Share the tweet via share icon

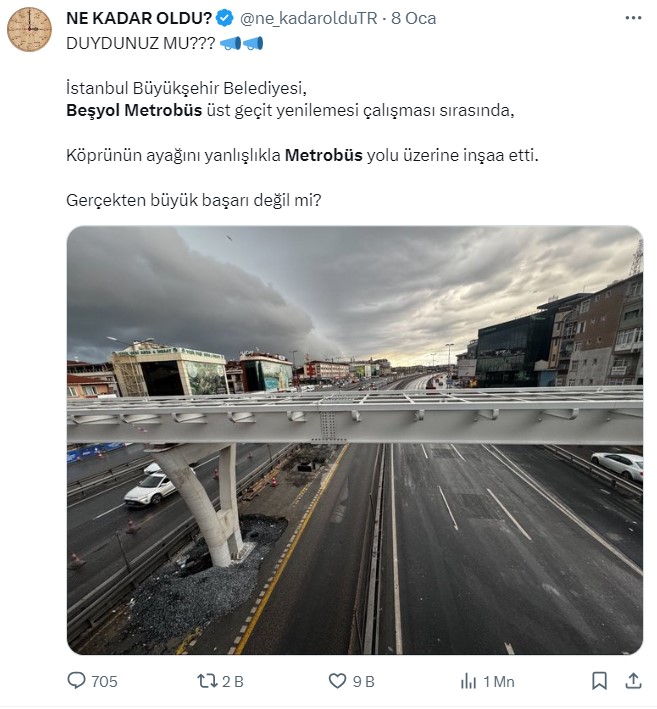pyautogui.click(x=632, y=681)
